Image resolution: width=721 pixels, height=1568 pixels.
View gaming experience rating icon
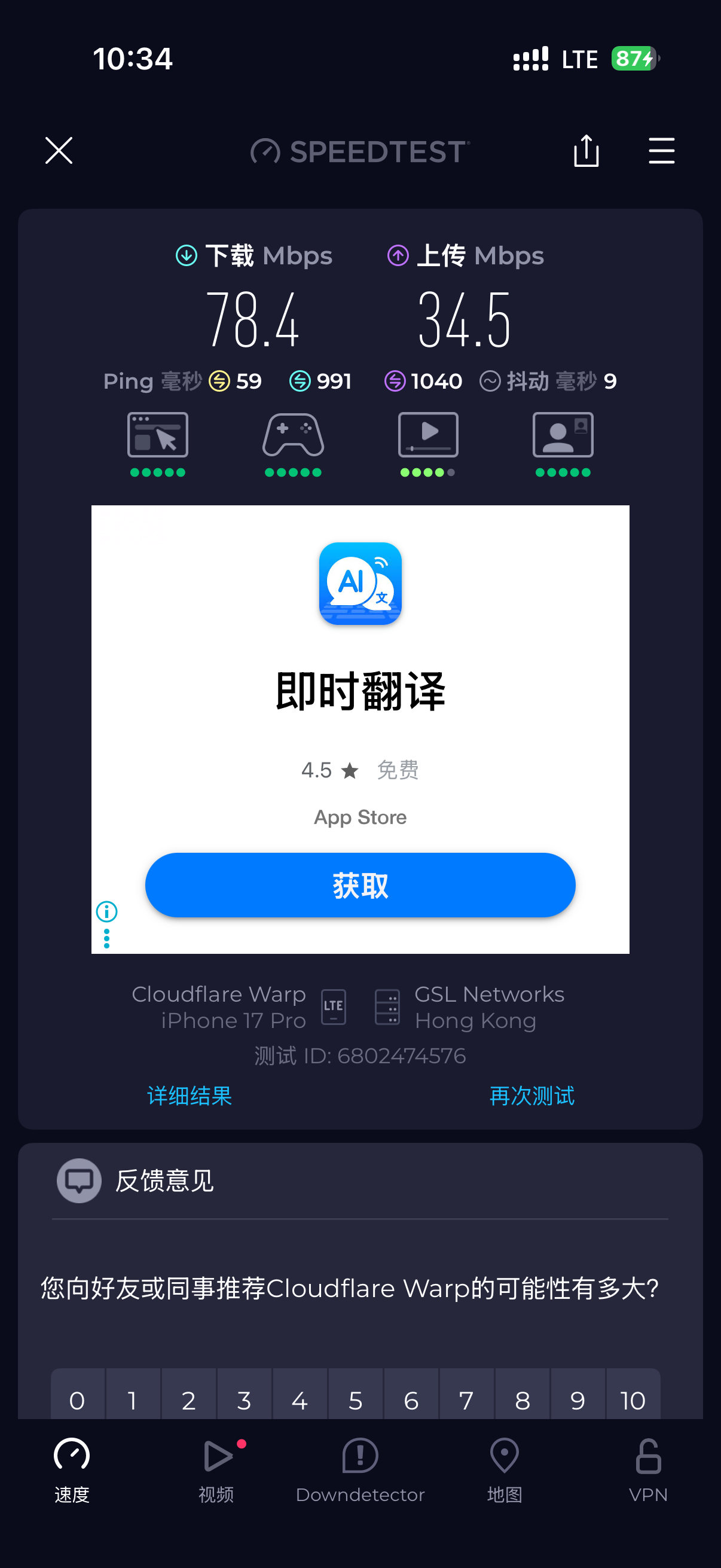(x=293, y=435)
